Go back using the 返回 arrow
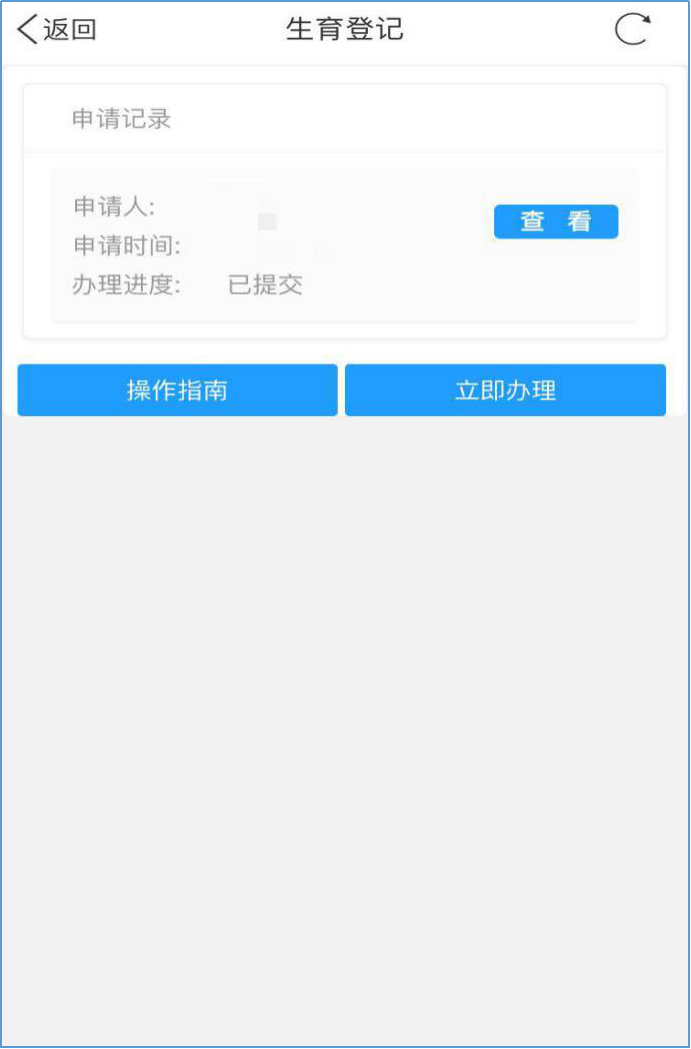691x1049 pixels. (x=56, y=30)
